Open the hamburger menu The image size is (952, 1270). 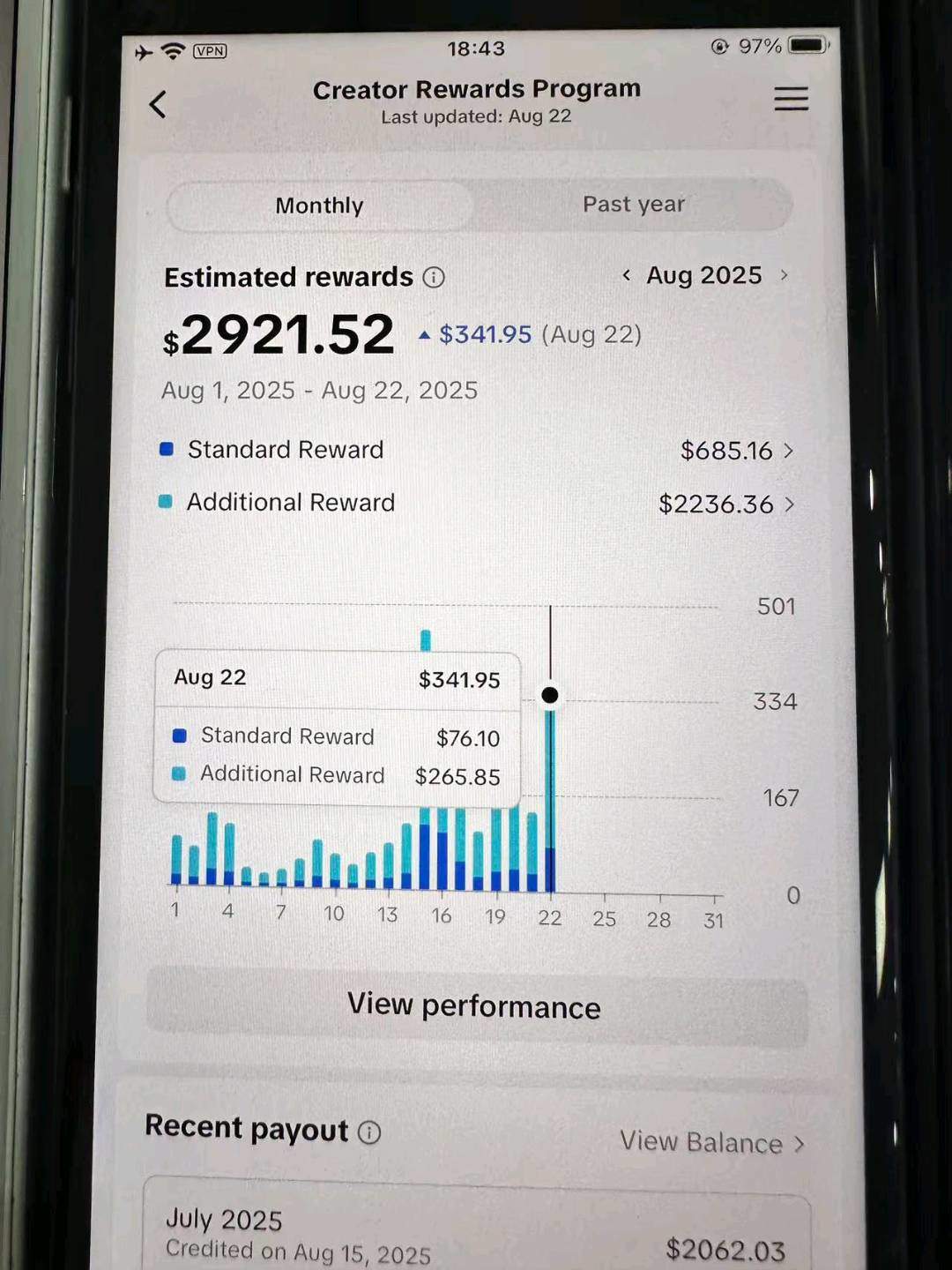tap(791, 99)
